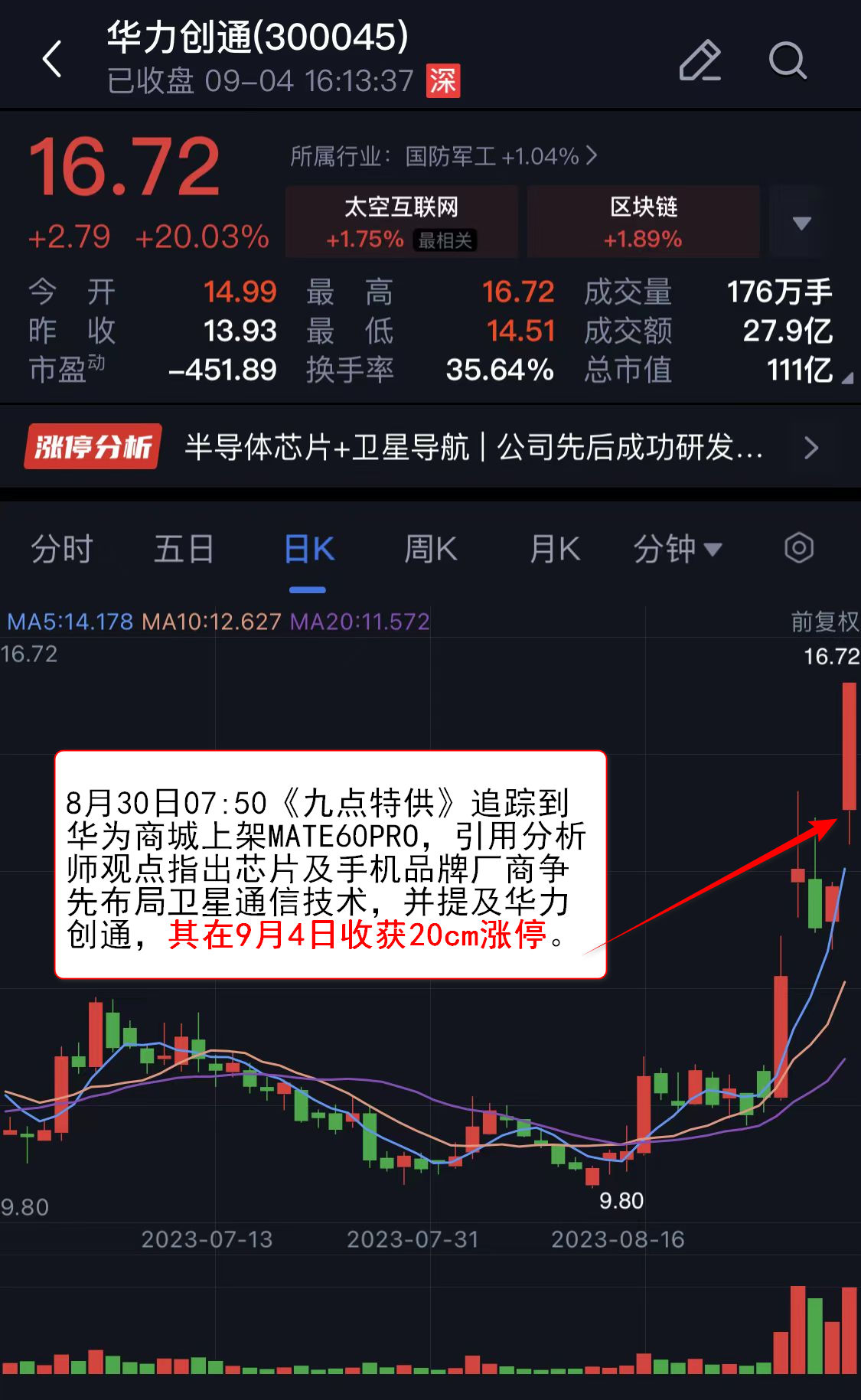Open the 区块链 concept chip
This screenshot has height=1400, width=861.
click(643, 221)
